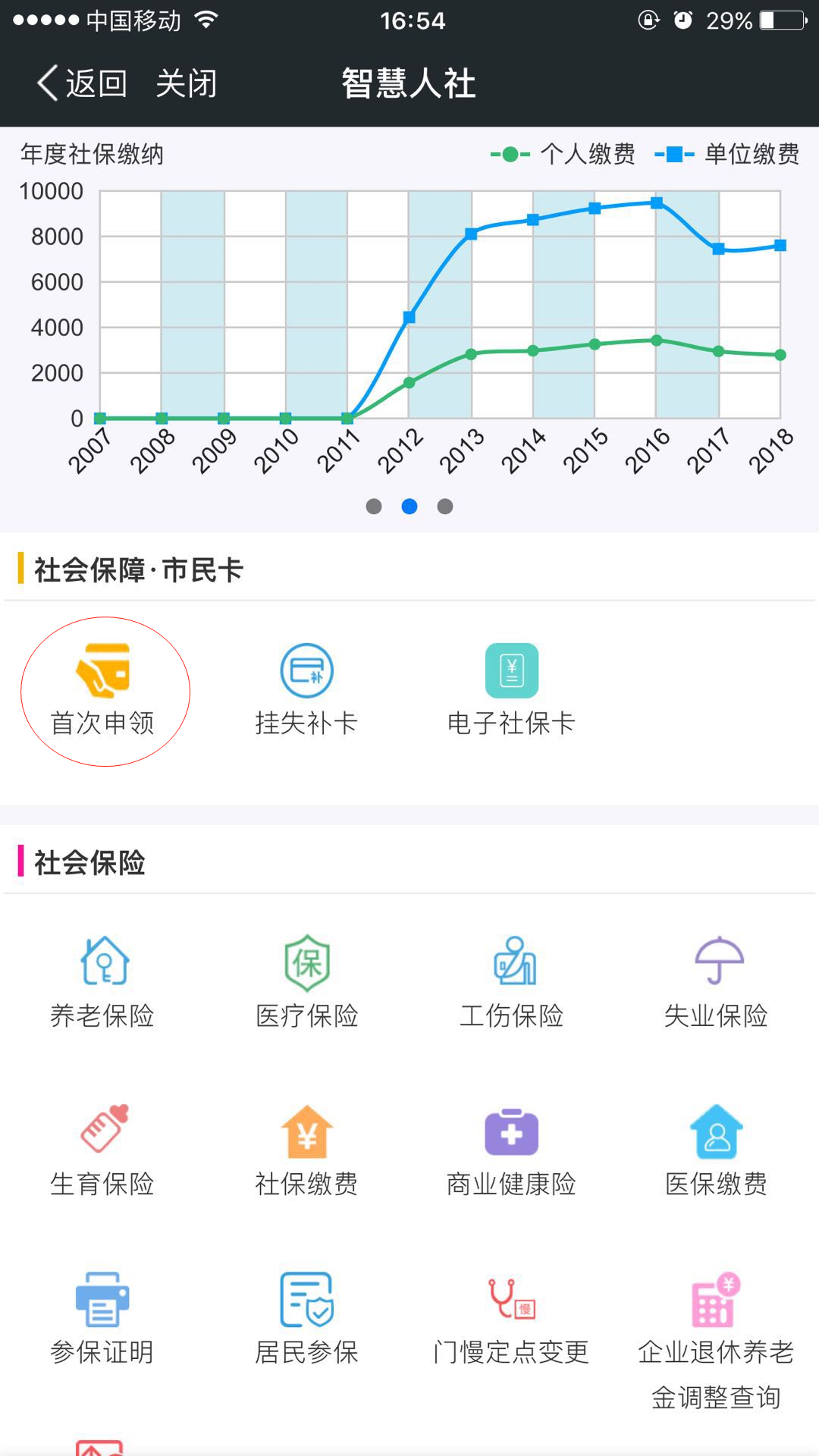Open 社保缴费 payment
The width and height of the screenshot is (819, 1456).
click(x=306, y=1150)
